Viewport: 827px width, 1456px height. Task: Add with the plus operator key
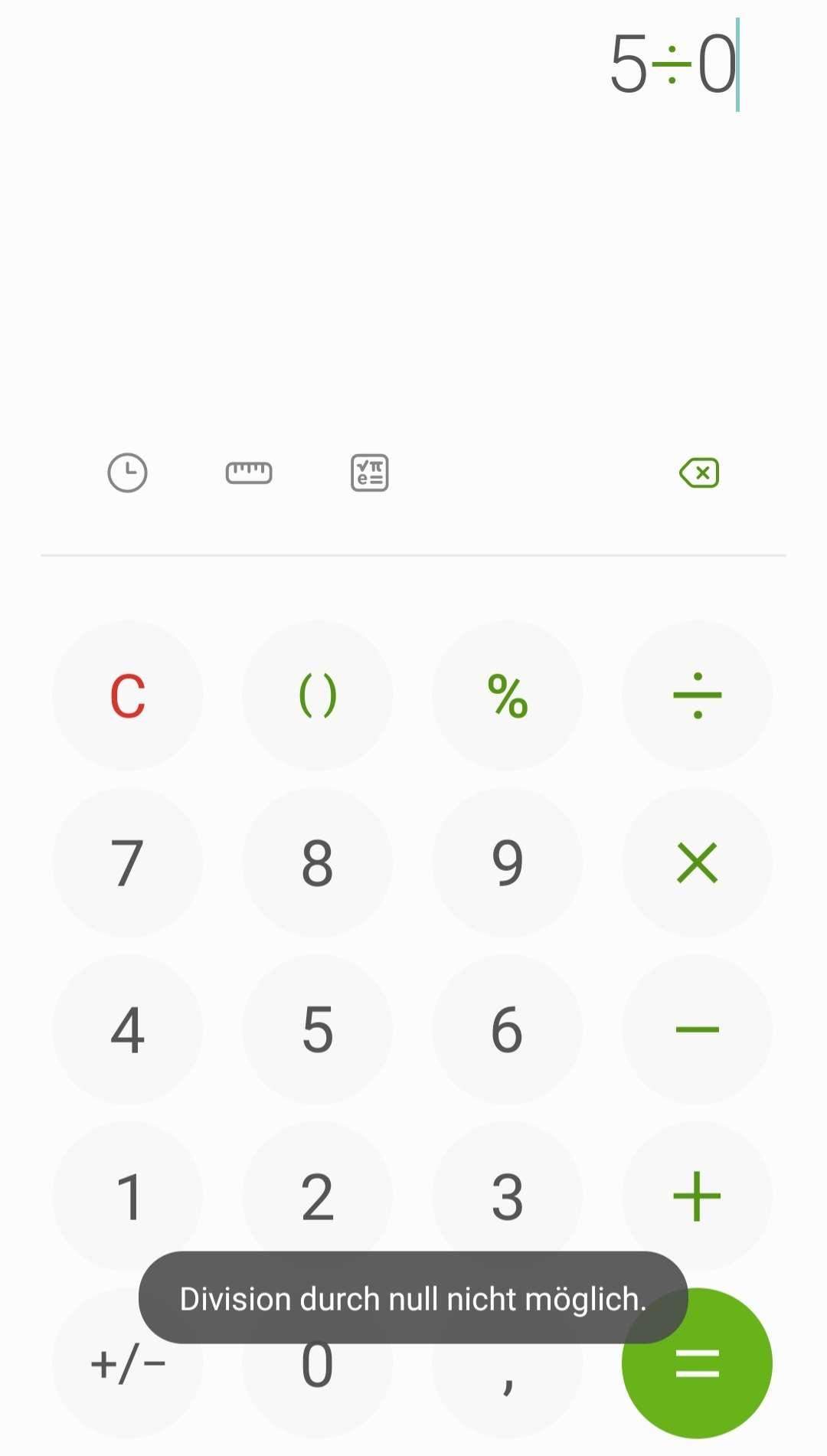pyautogui.click(x=698, y=1196)
